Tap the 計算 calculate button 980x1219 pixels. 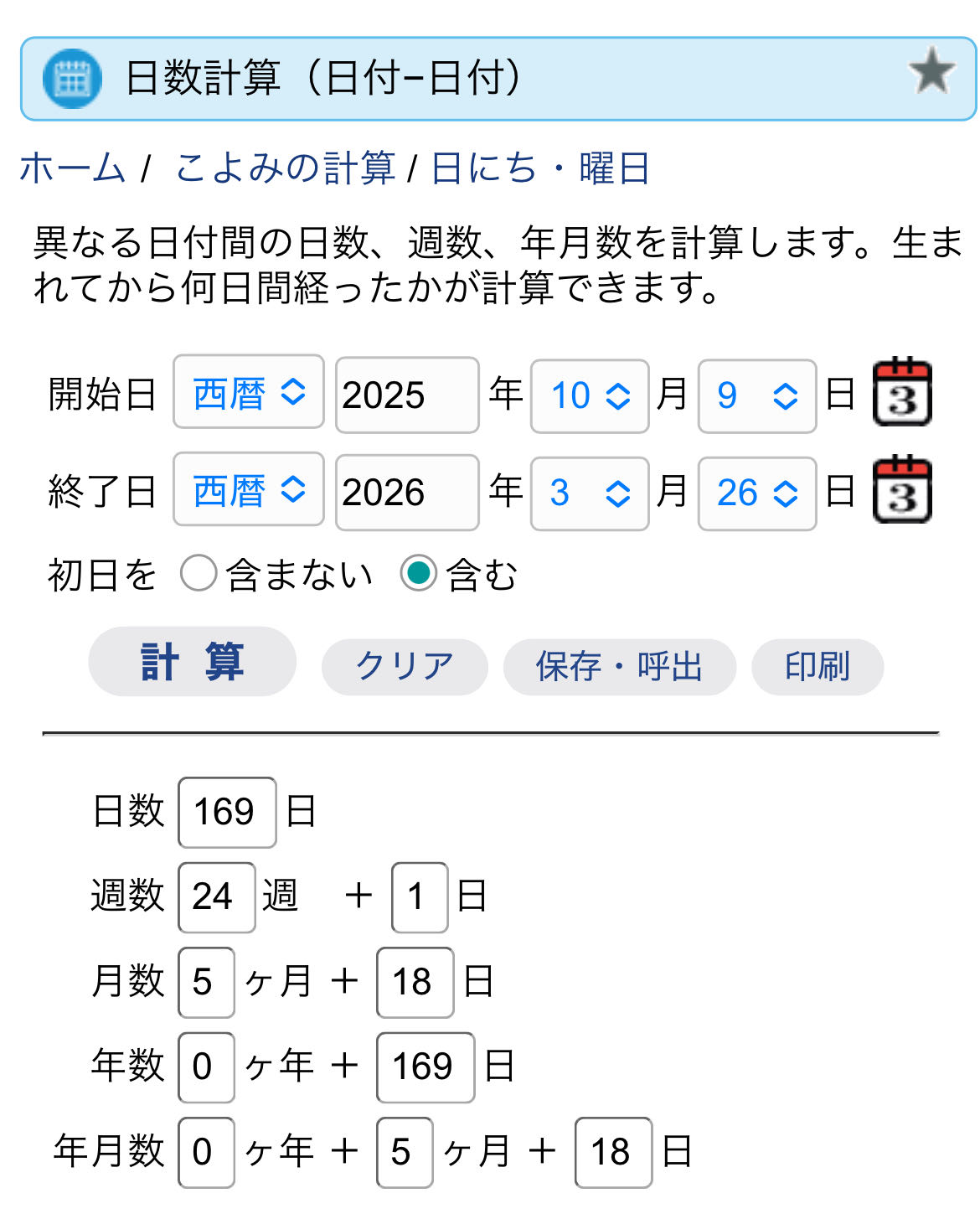coord(192,661)
